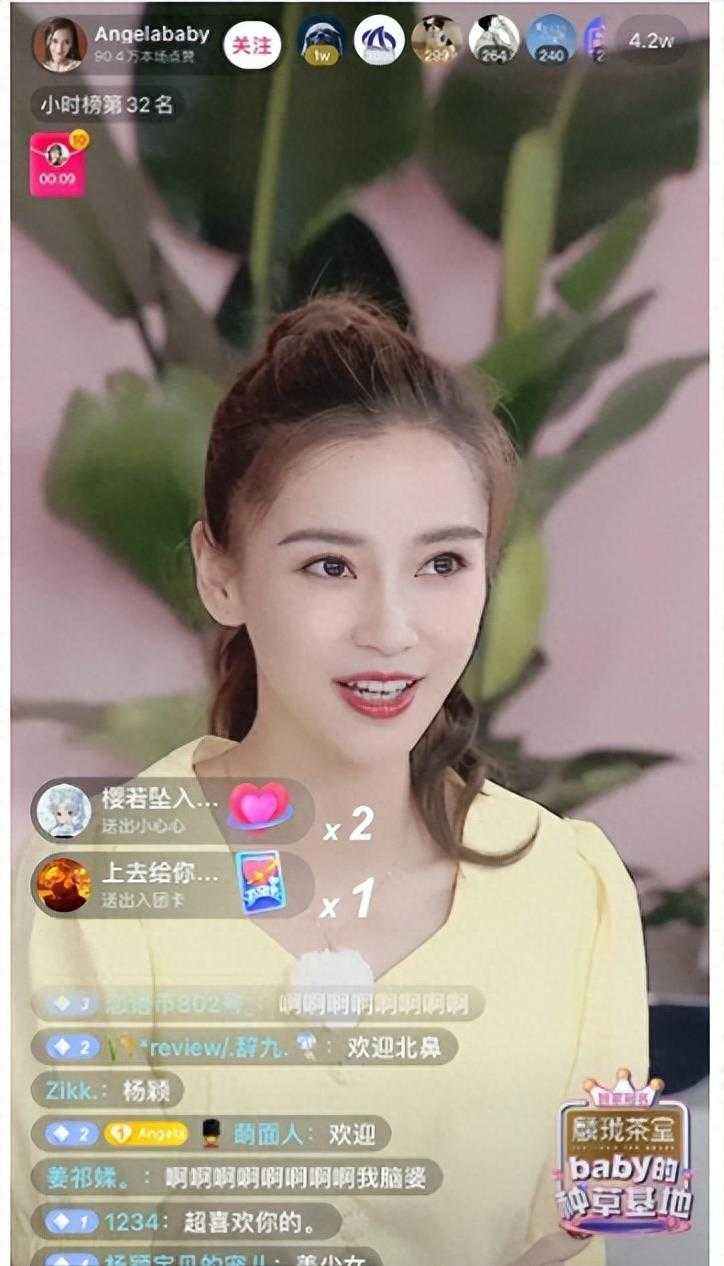The image size is (724, 1266).
Task: Open gift sender 樱若坠入's avatar
Action: pyautogui.click(x=64, y=810)
